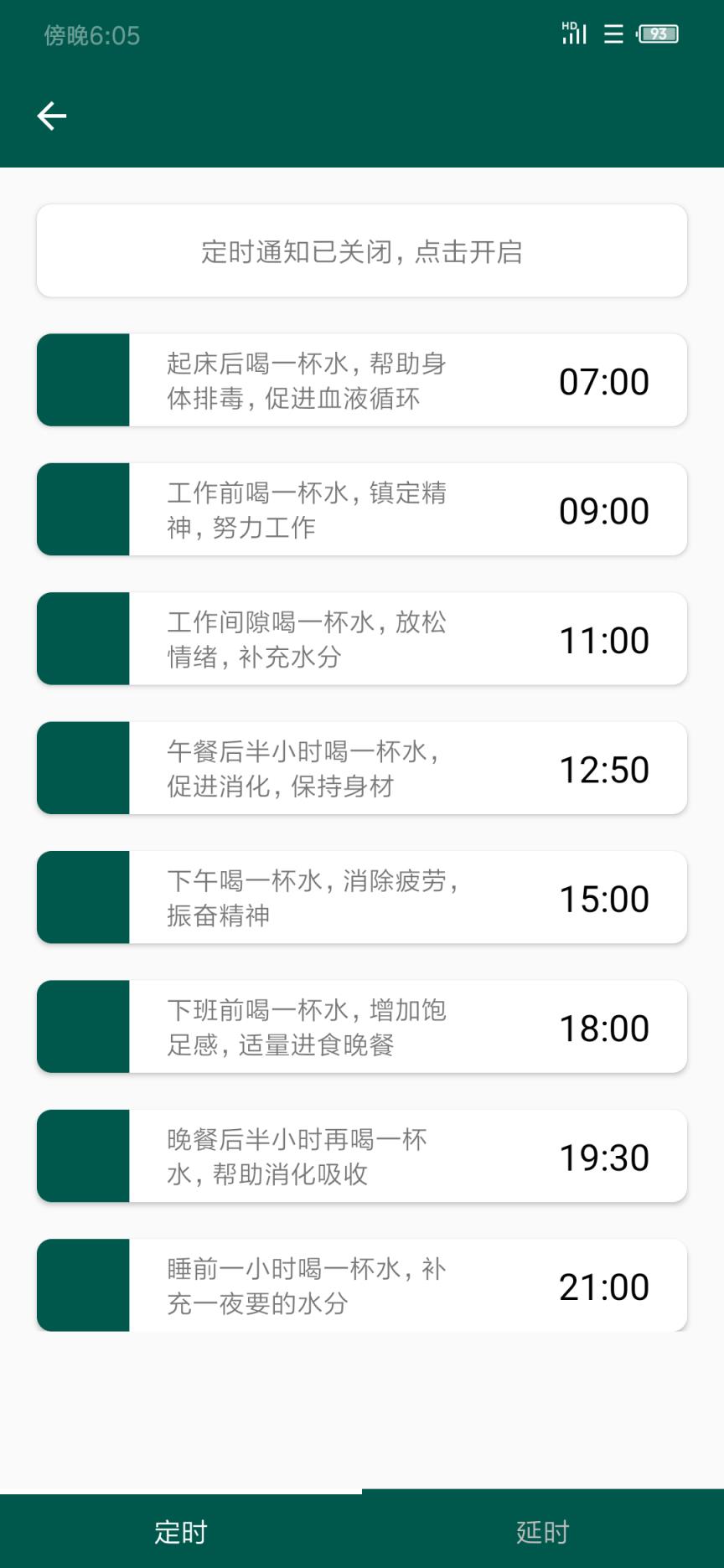The width and height of the screenshot is (724, 1568).
Task: Tap the banner to enable timed notifications
Action: coord(360,250)
